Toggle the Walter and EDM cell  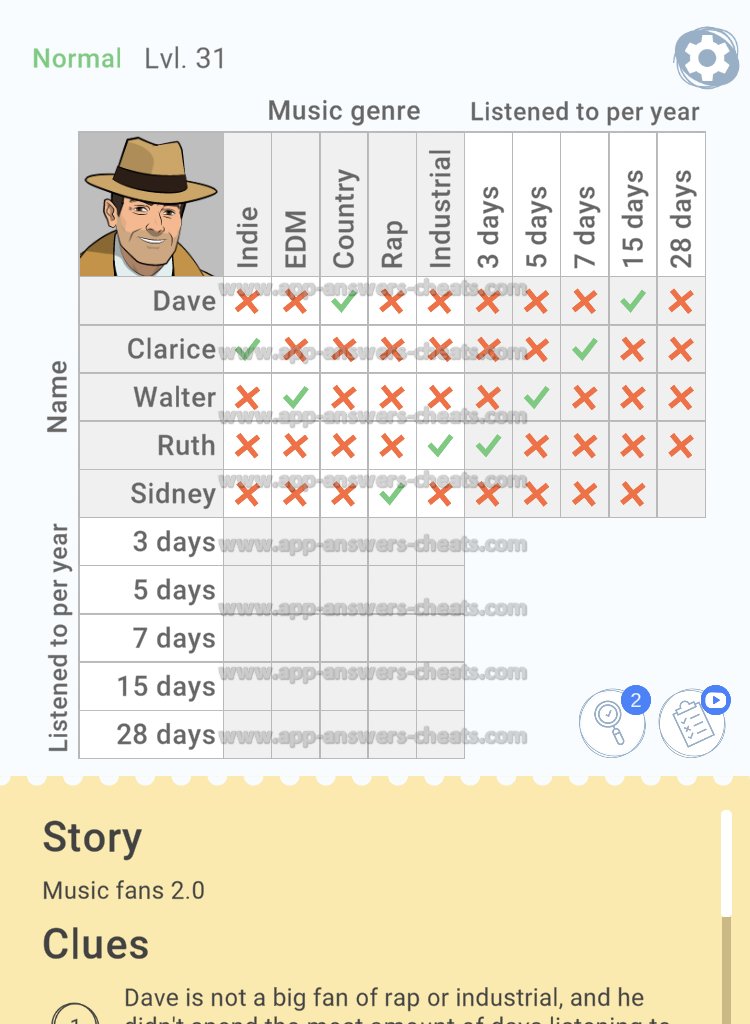tap(295, 397)
